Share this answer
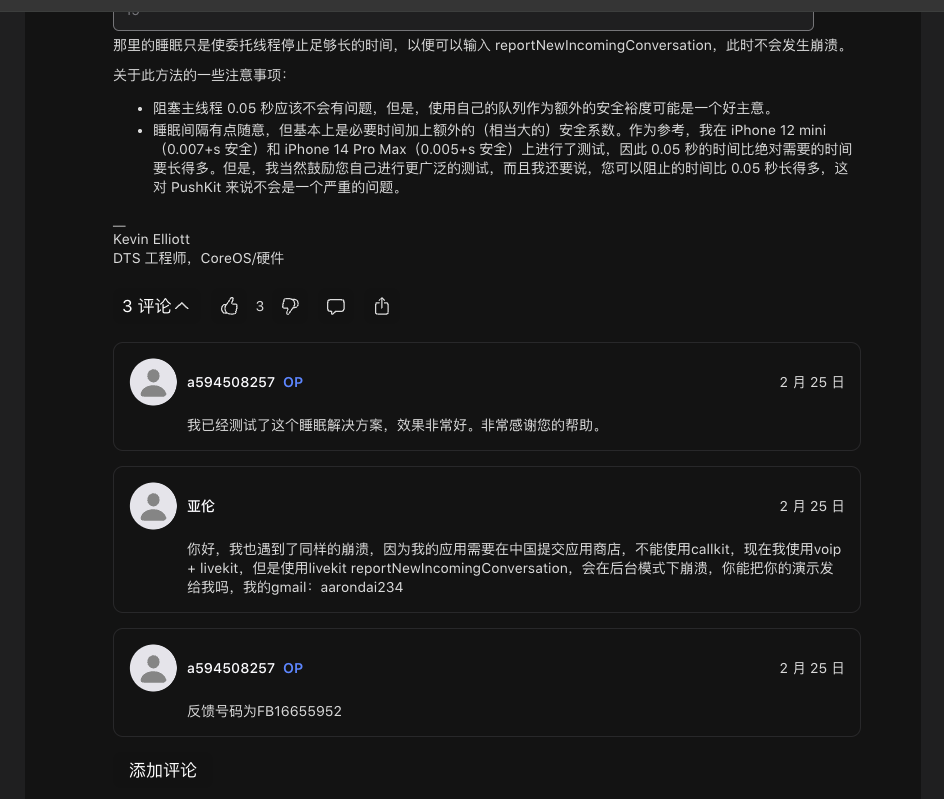Image resolution: width=944 pixels, height=799 pixels. coord(382,306)
